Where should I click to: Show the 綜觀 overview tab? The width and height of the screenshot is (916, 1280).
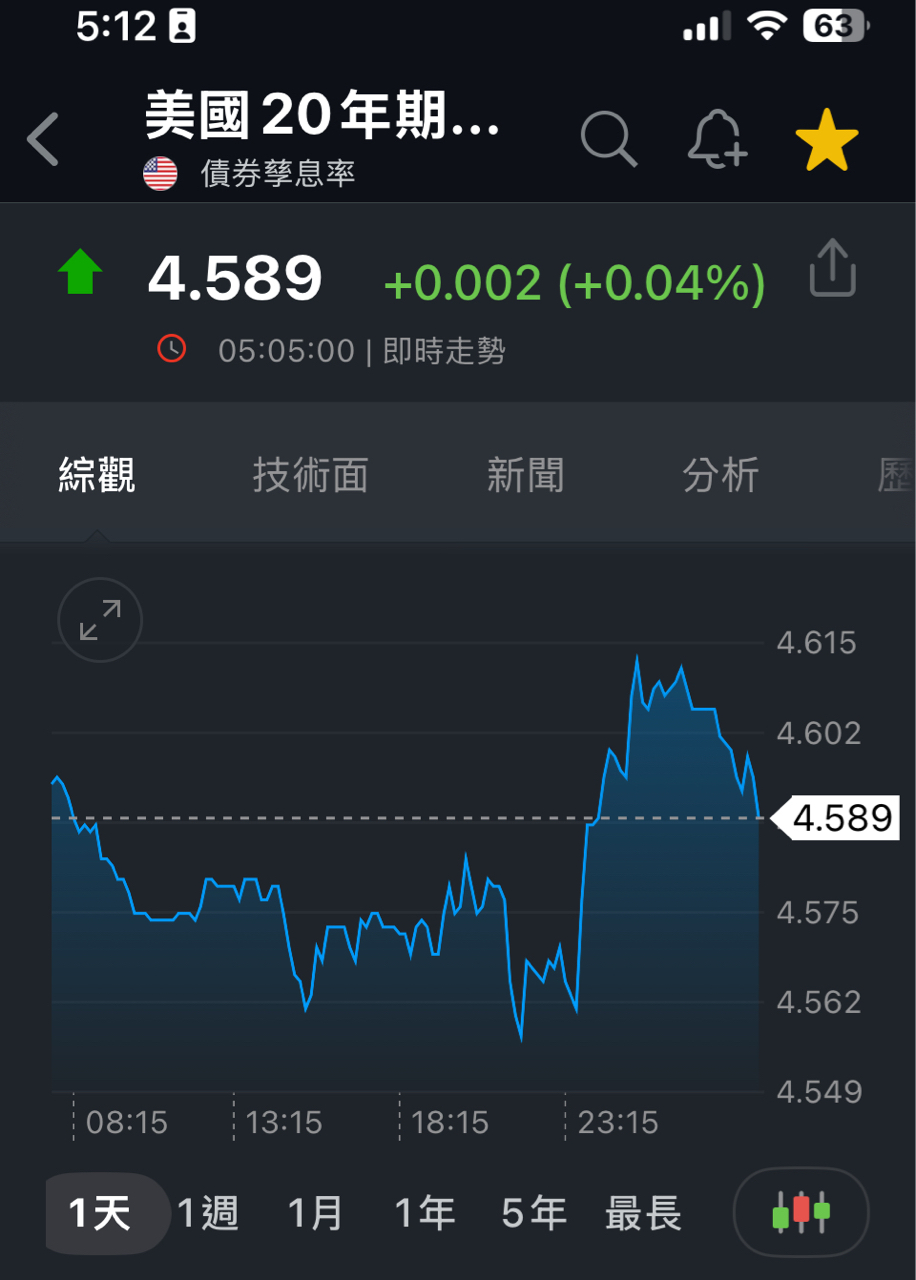click(96, 475)
